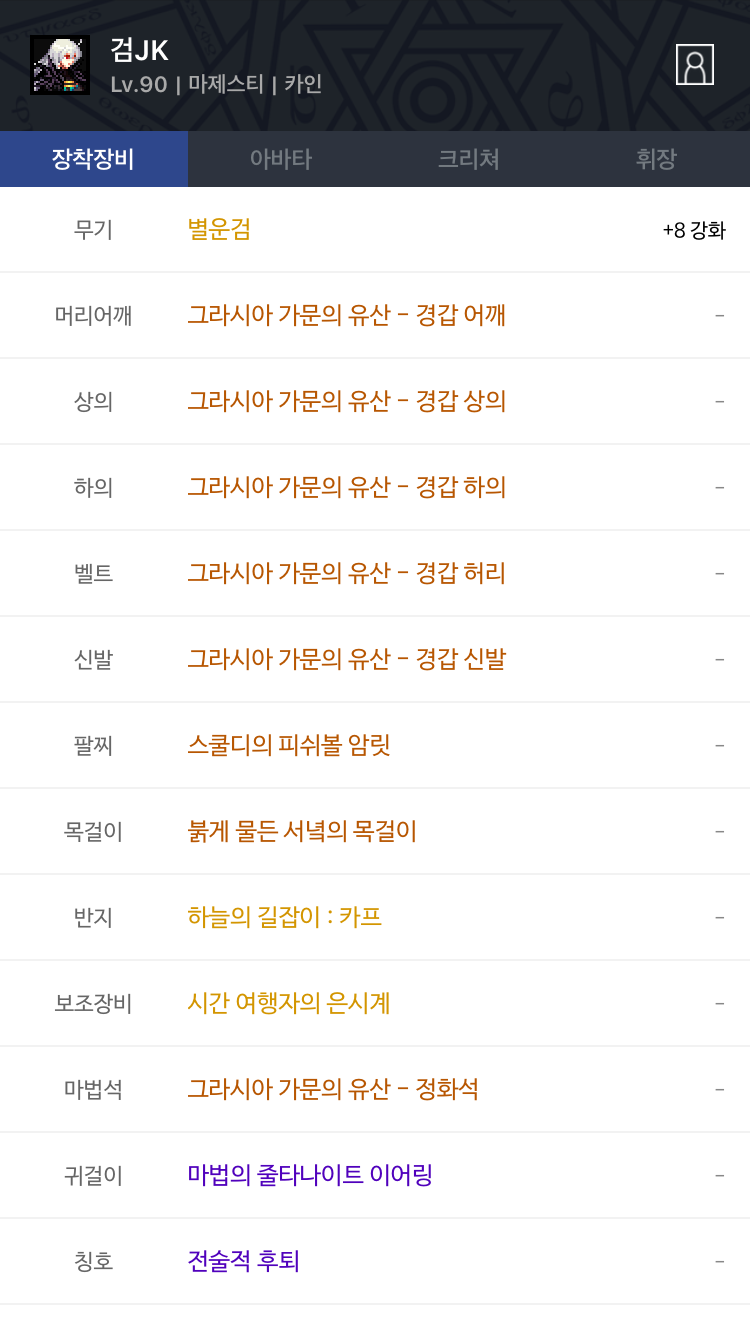Viewport: 750px width, 1334px height.
Task: Switch to the 아바타 tab
Action: tap(281, 159)
